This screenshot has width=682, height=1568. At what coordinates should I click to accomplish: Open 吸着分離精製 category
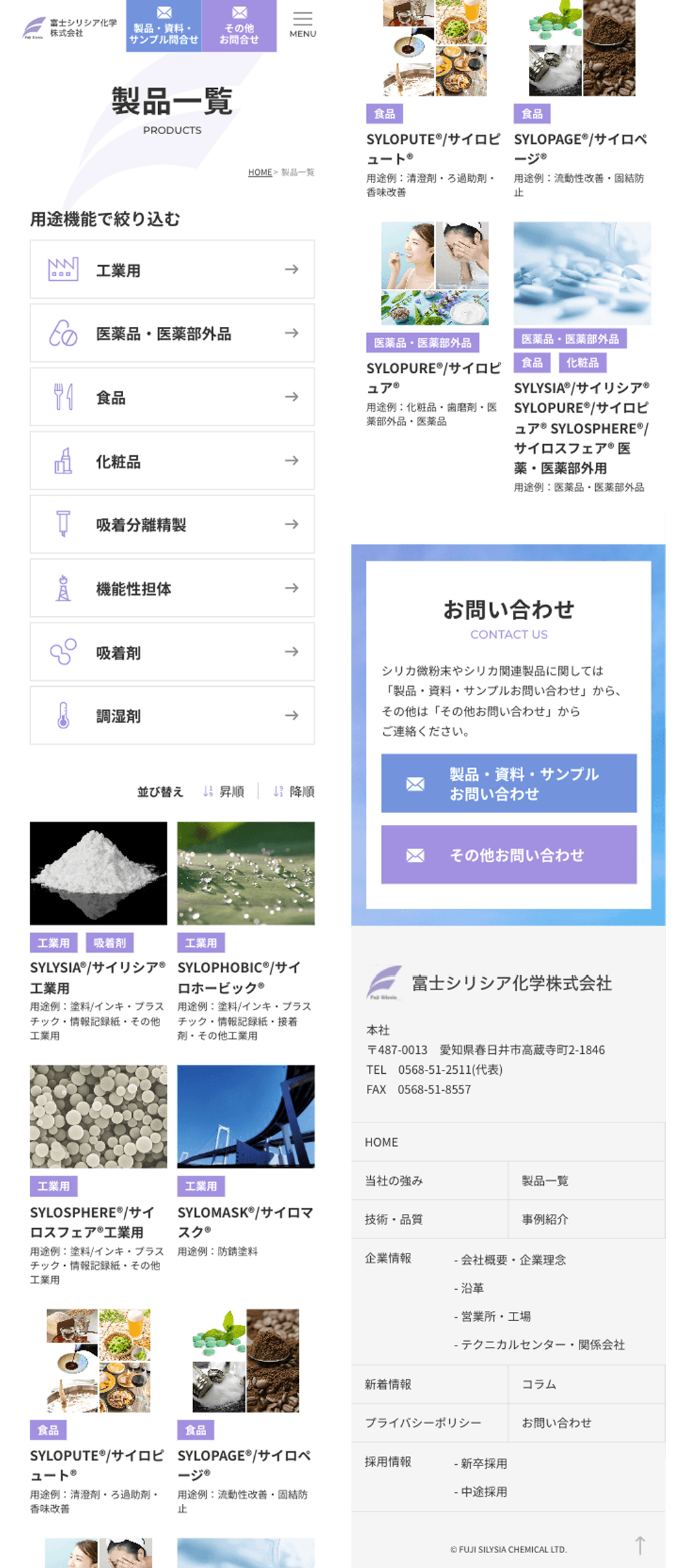(x=172, y=524)
